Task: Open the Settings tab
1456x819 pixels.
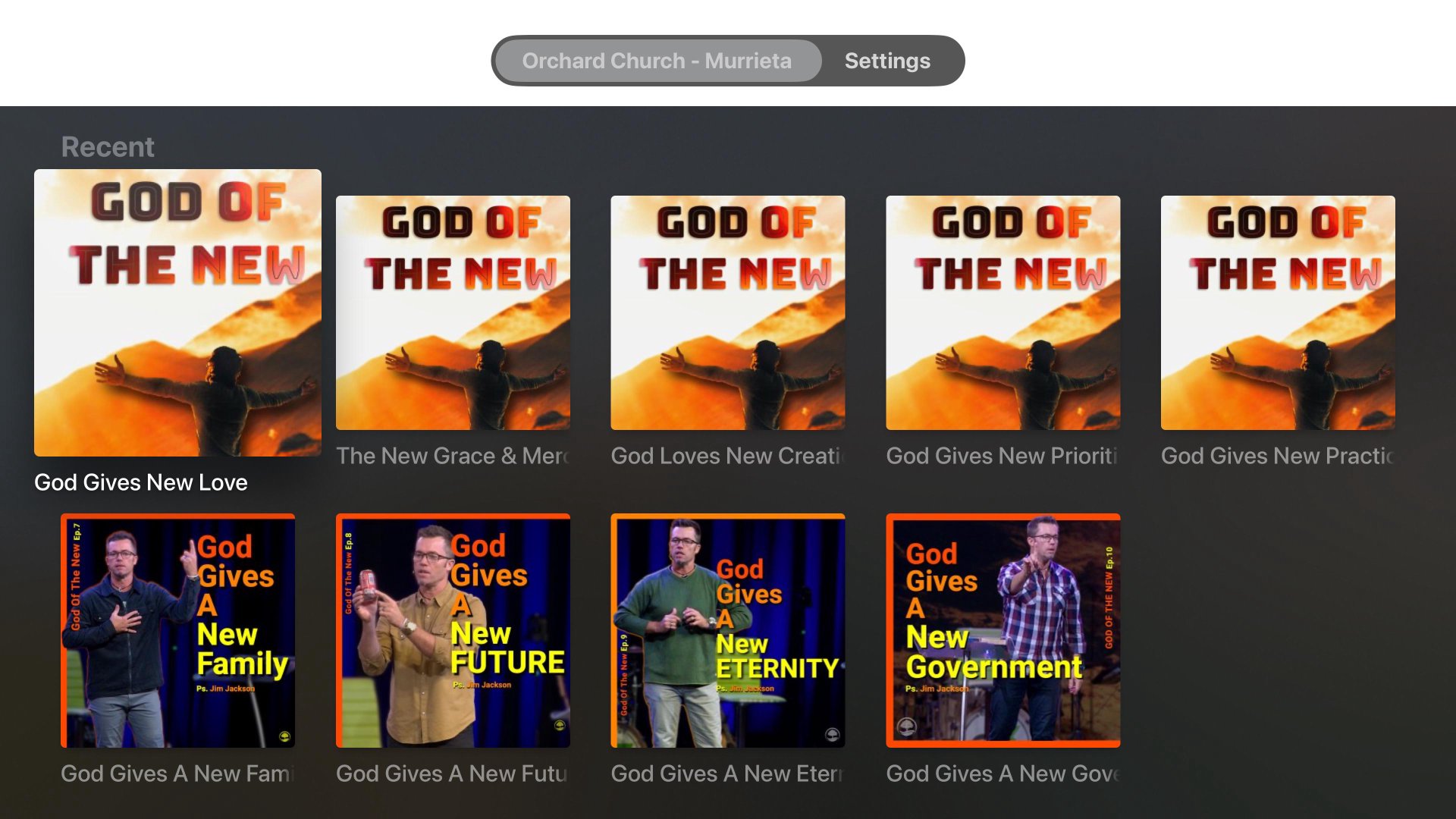Action: click(887, 61)
